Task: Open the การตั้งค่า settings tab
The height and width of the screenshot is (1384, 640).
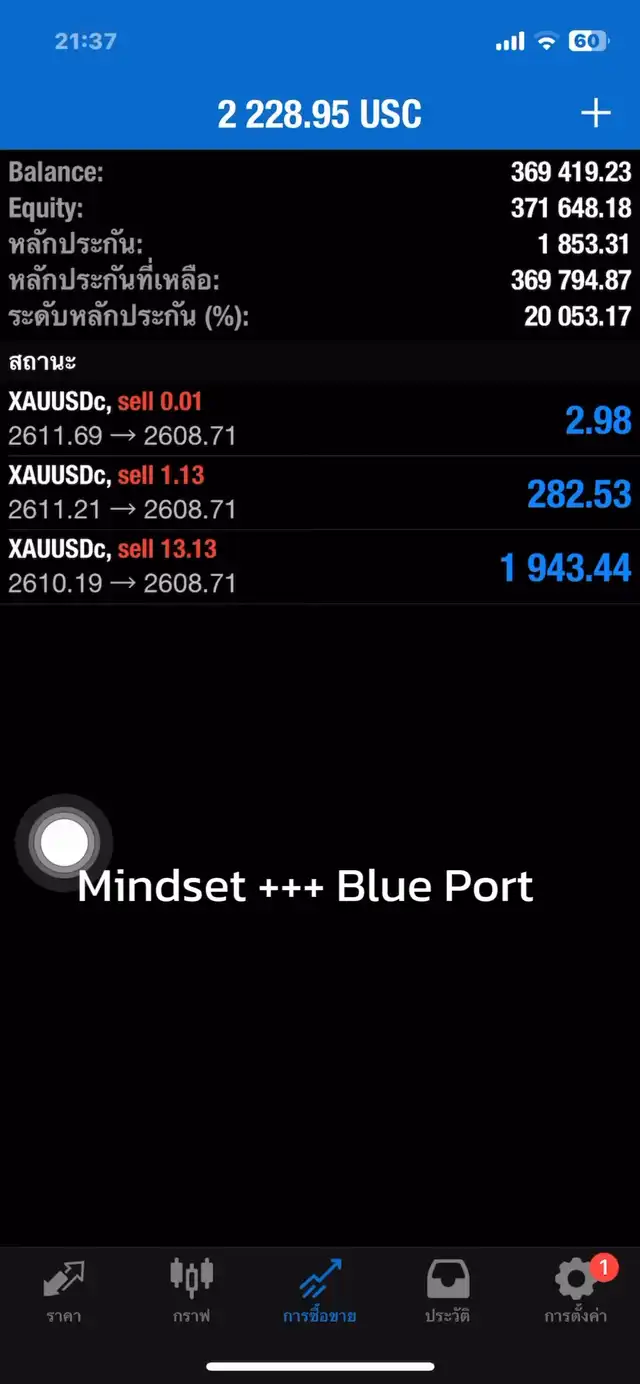Action: 575,1291
